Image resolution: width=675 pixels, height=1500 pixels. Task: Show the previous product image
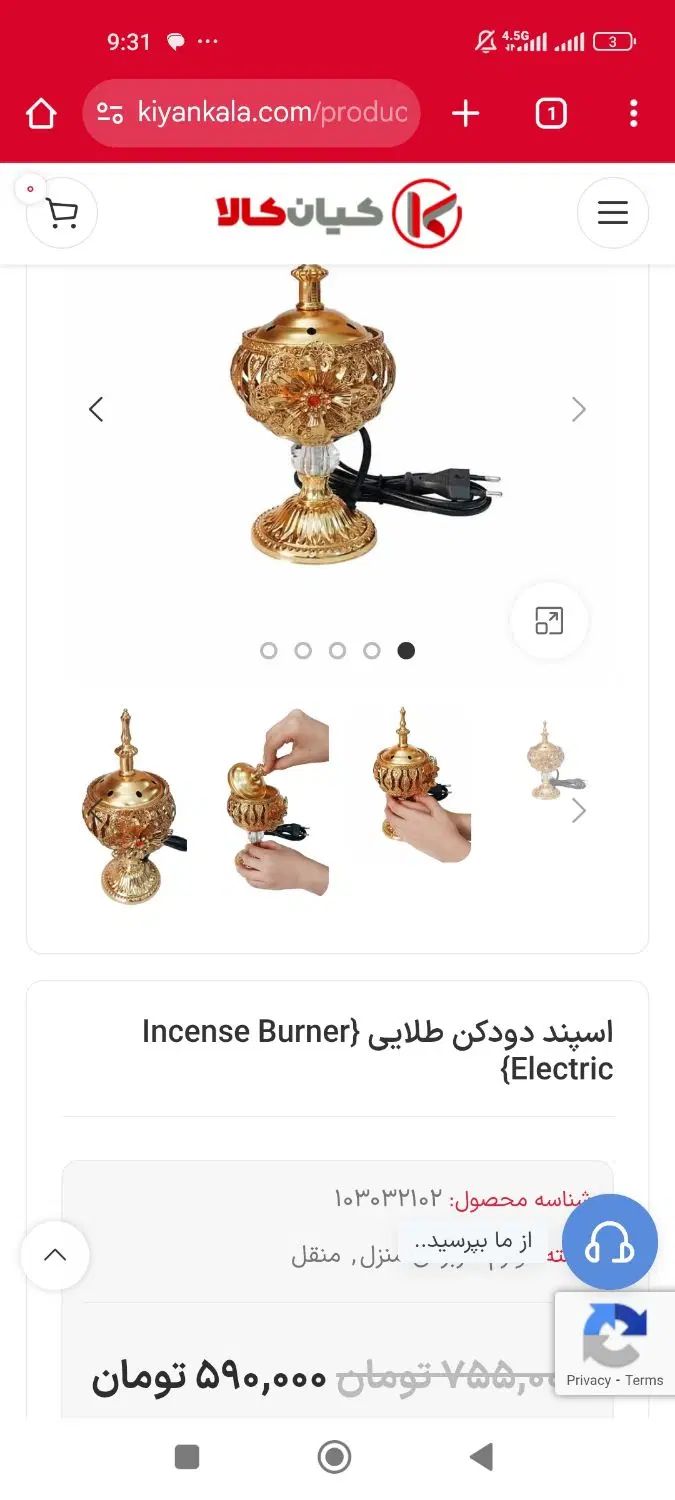click(x=96, y=409)
